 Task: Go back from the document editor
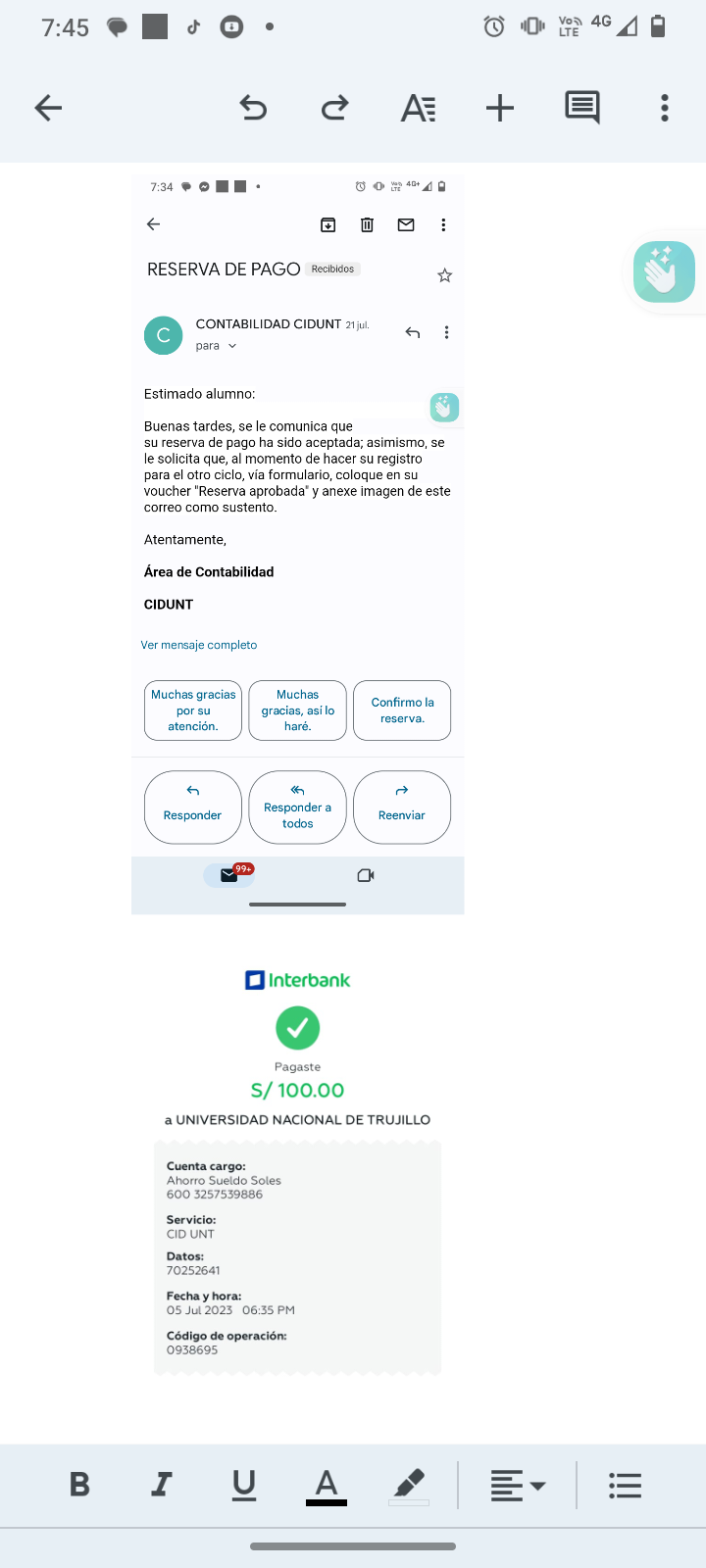pos(48,108)
